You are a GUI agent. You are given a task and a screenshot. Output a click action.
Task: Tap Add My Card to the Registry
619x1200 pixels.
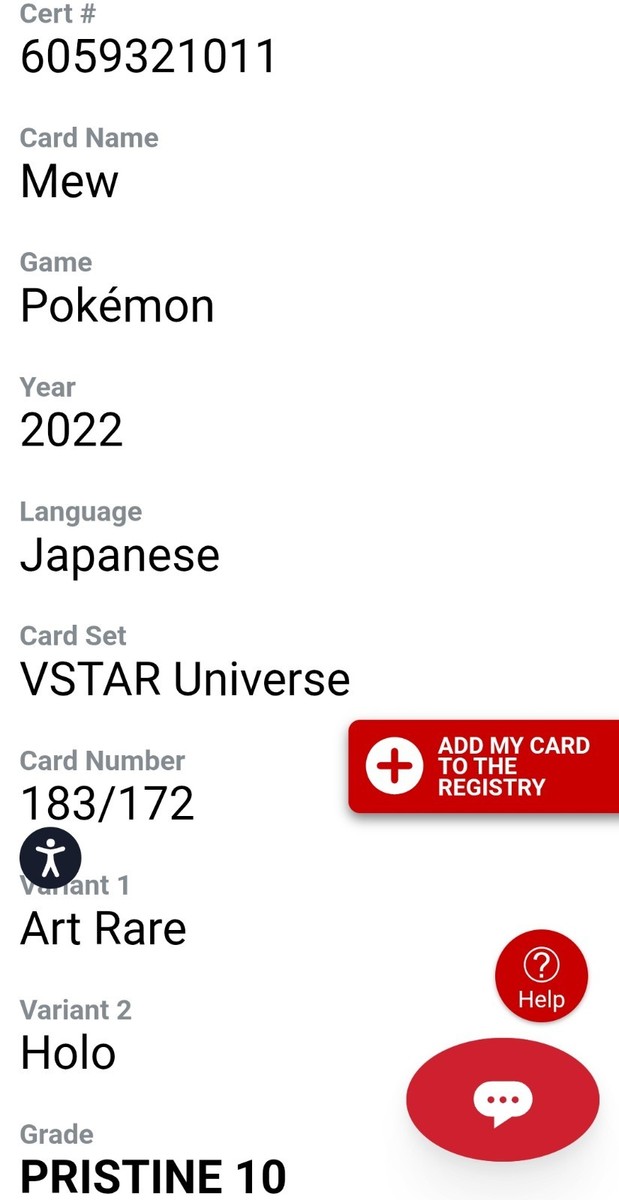coord(484,766)
